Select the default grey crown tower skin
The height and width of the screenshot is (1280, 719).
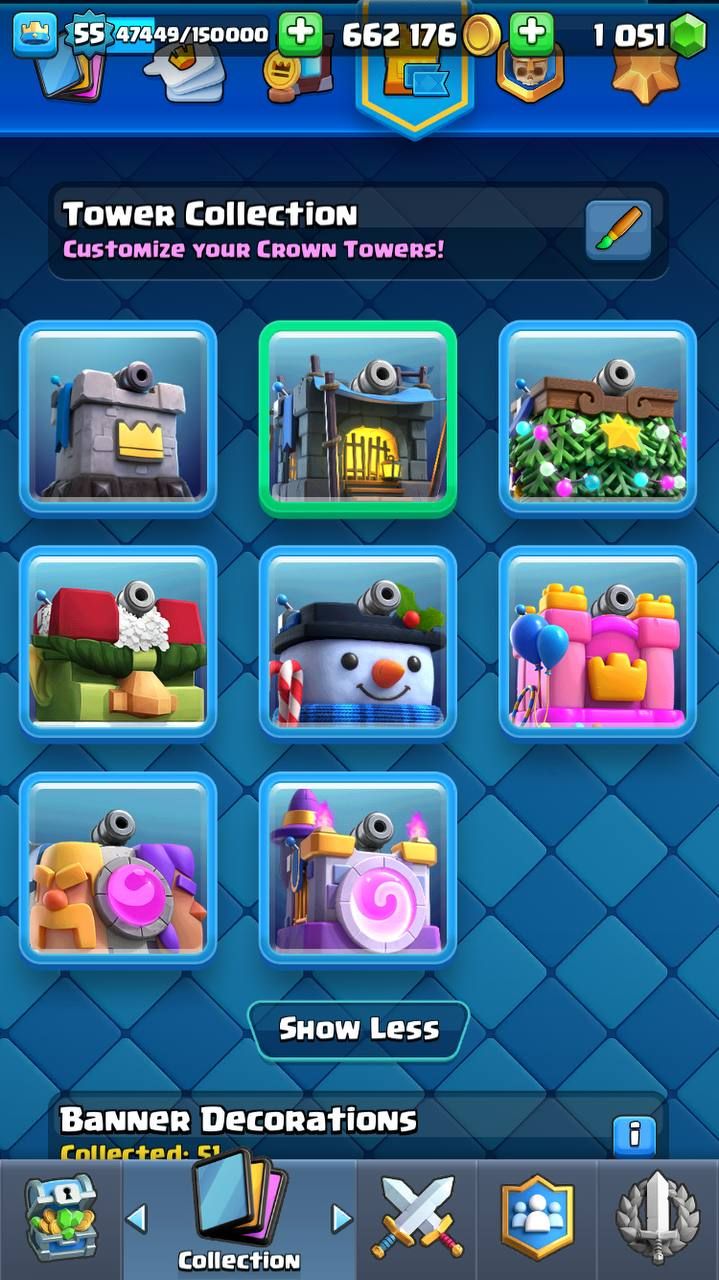(x=118, y=418)
